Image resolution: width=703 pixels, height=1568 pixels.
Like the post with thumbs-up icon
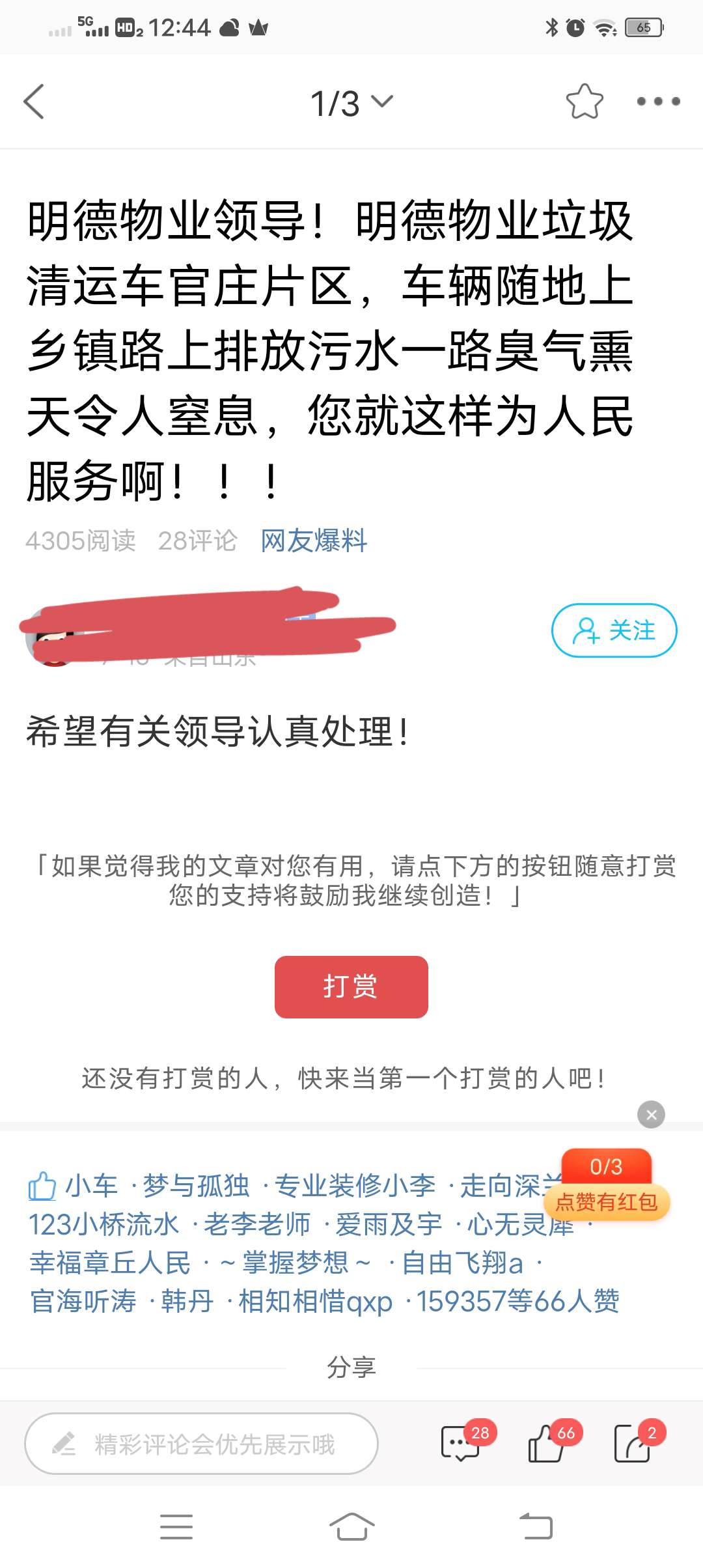click(x=547, y=1444)
